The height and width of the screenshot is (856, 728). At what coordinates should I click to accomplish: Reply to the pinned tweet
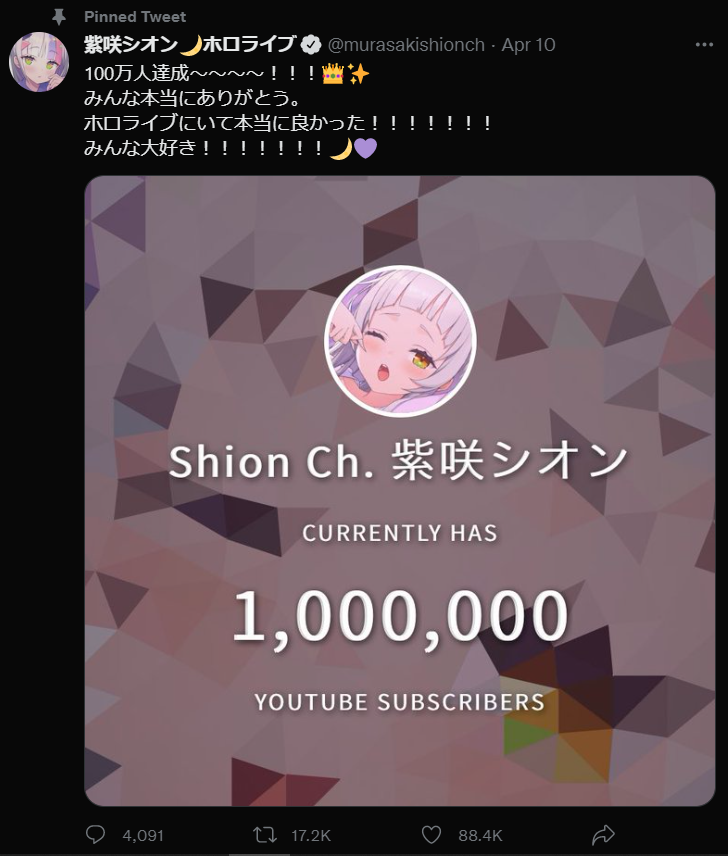point(96,834)
